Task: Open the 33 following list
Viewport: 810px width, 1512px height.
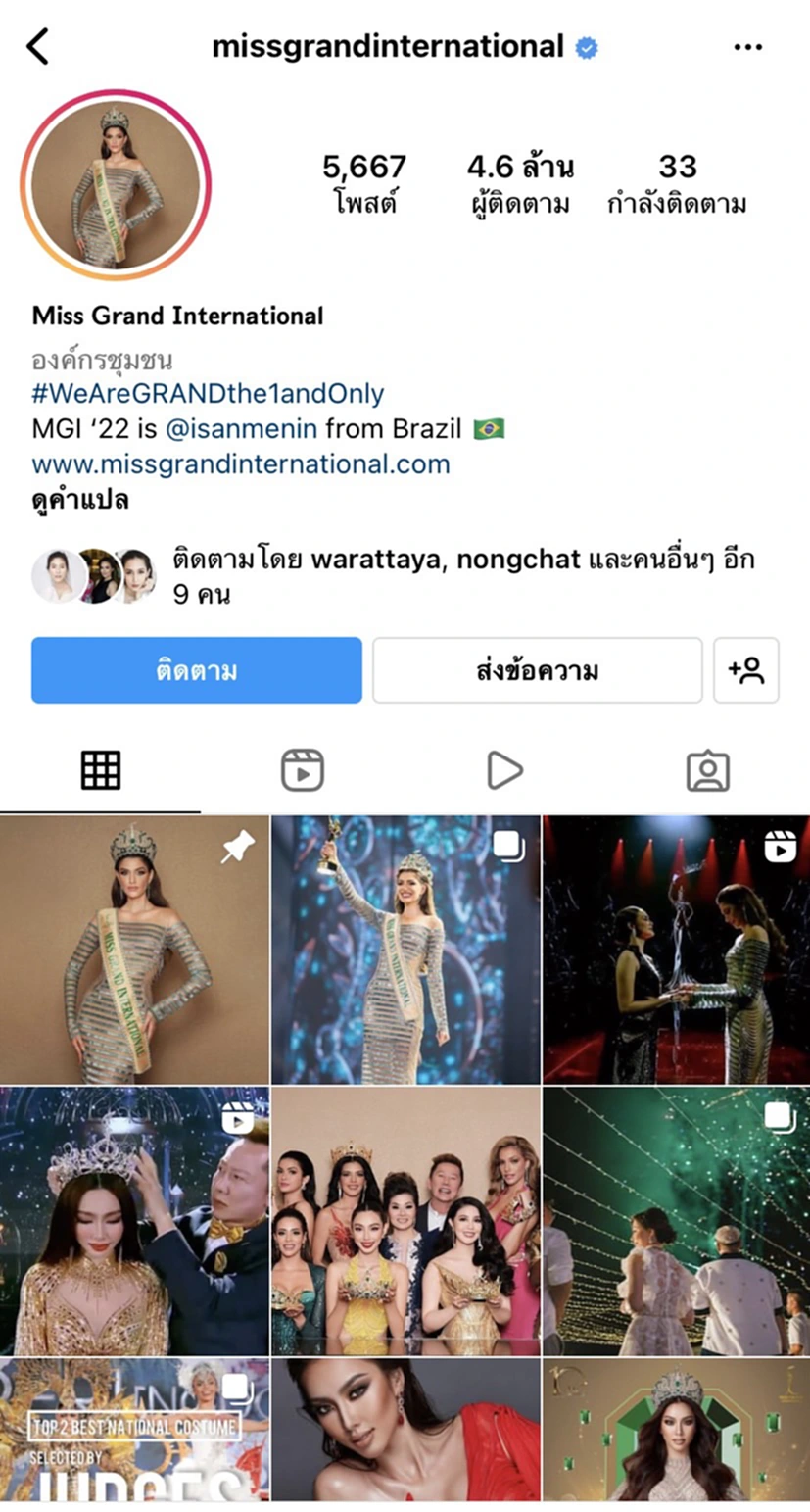Action: pyautogui.click(x=677, y=184)
